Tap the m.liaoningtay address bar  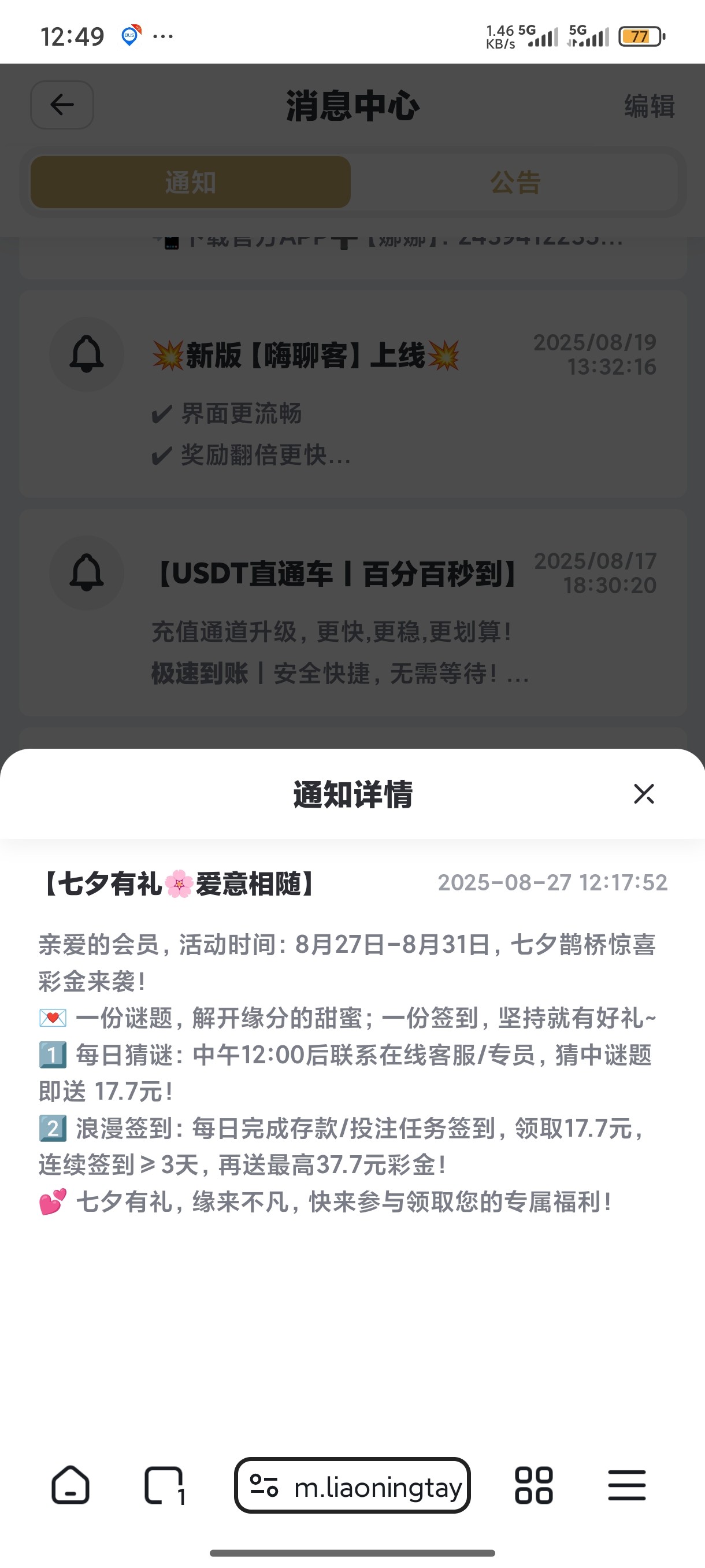click(x=352, y=1485)
